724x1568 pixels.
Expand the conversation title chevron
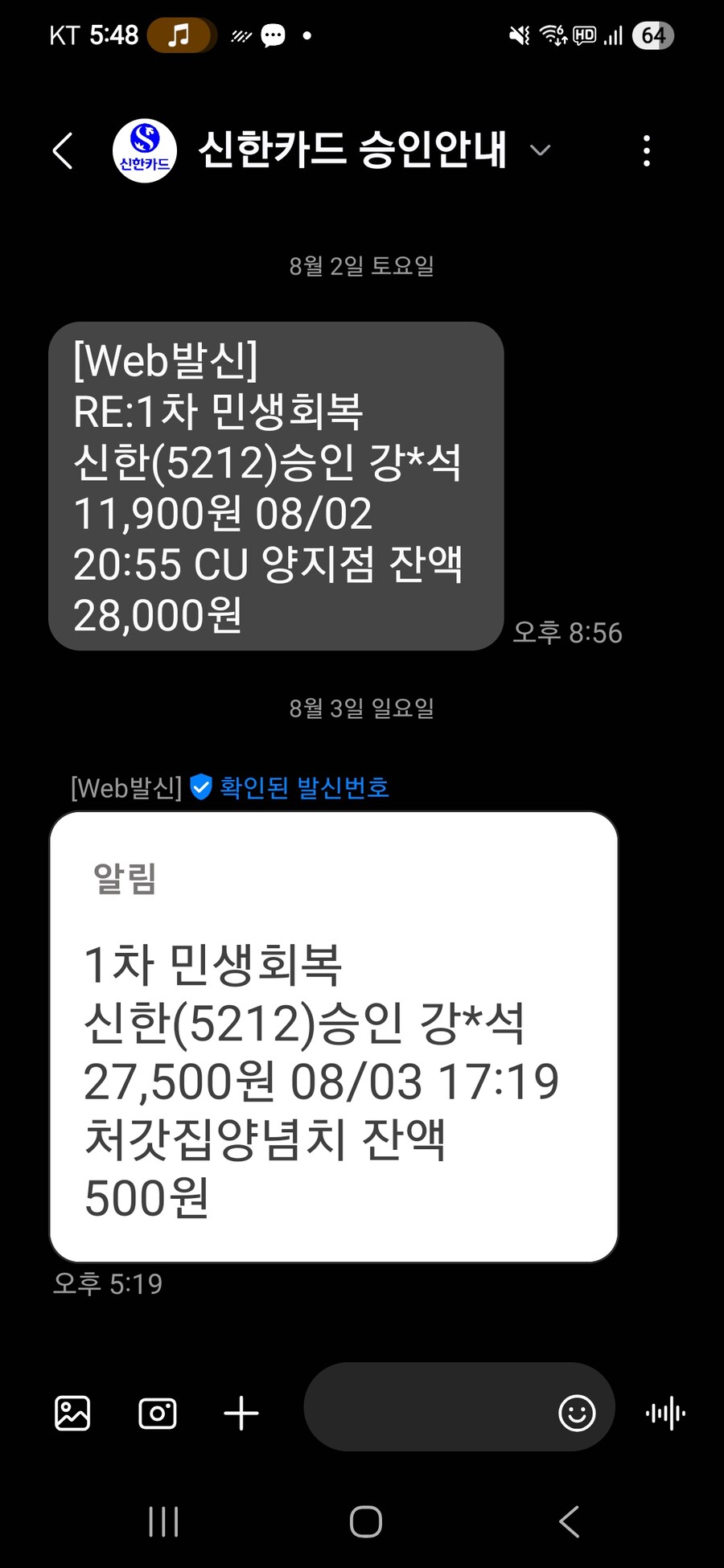tap(540, 150)
